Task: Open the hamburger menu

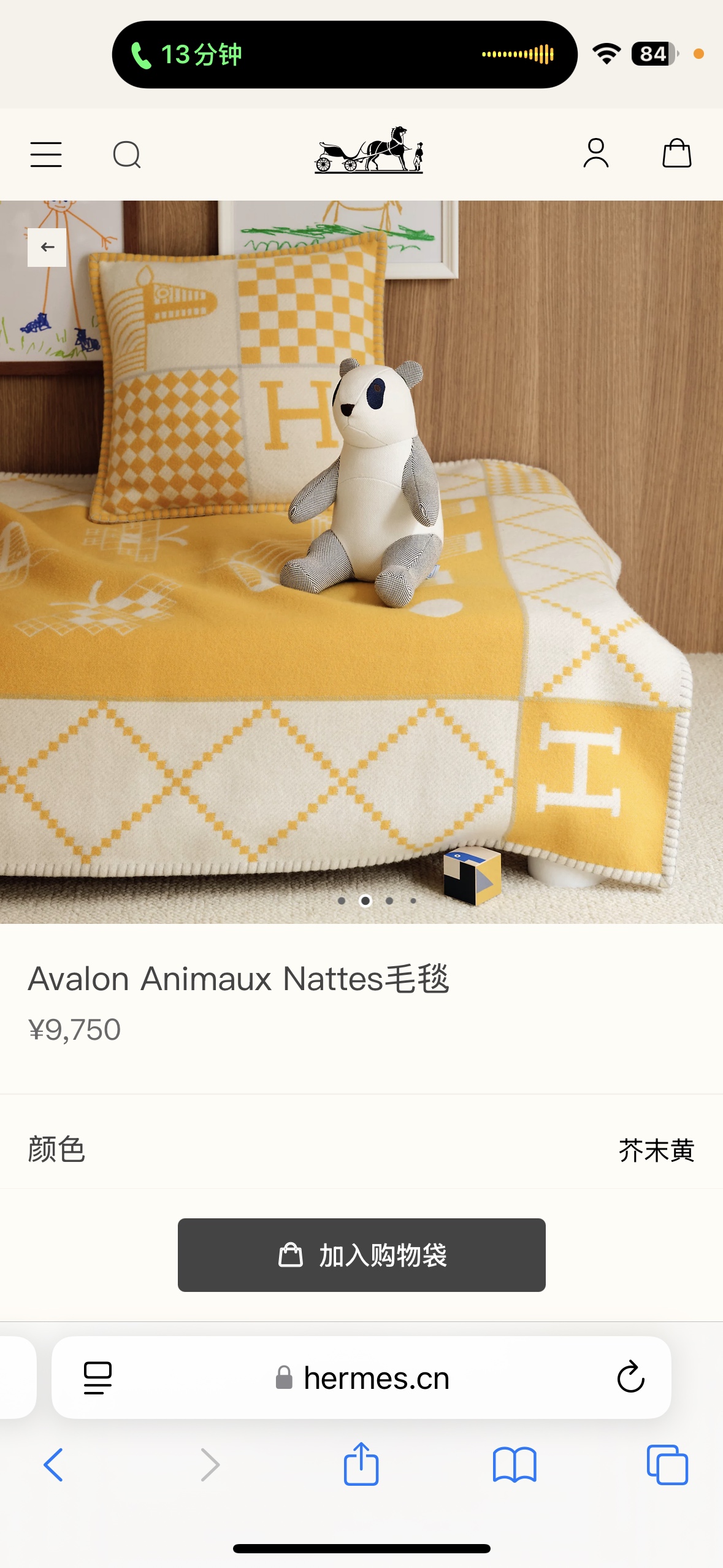Action: (x=46, y=154)
